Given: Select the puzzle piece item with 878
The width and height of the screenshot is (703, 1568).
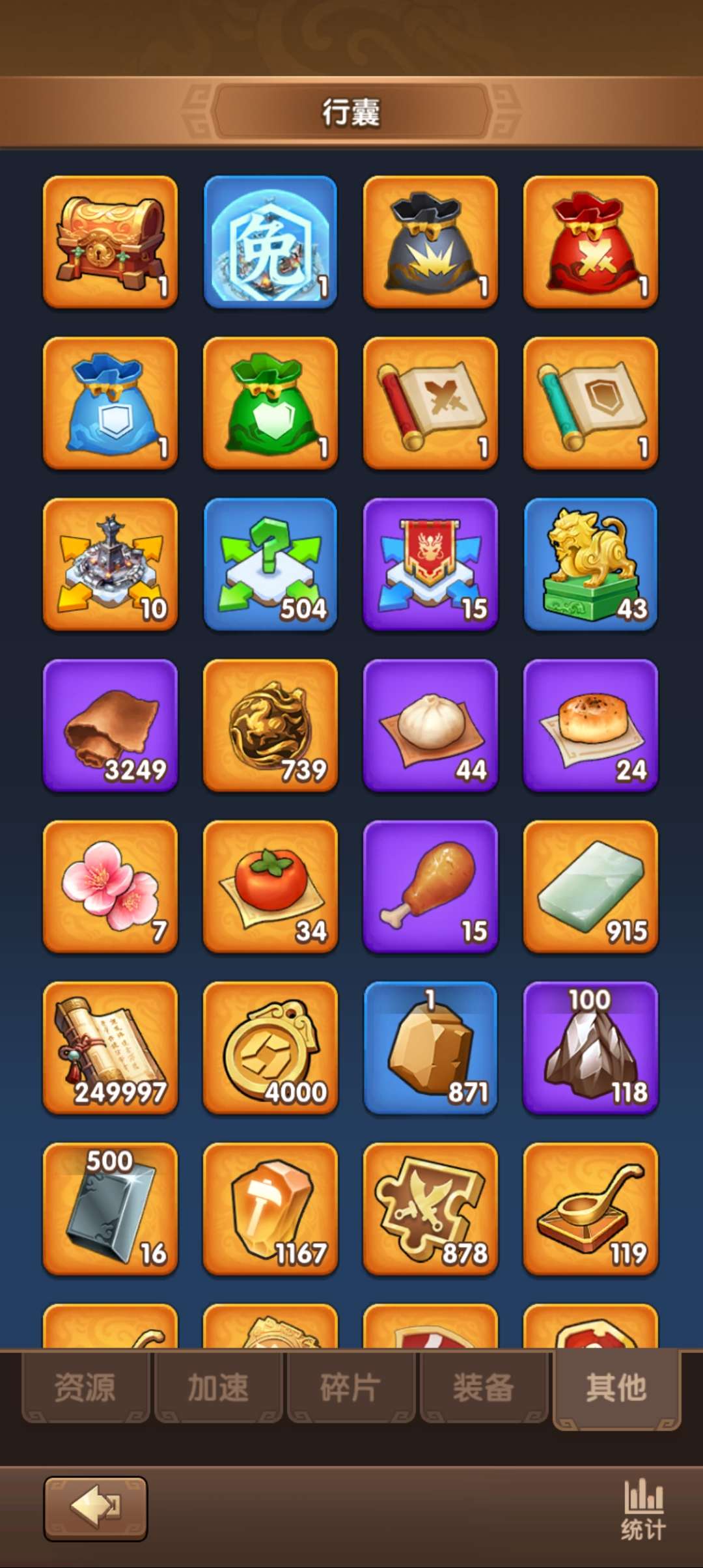Looking at the screenshot, I should [x=430, y=1209].
